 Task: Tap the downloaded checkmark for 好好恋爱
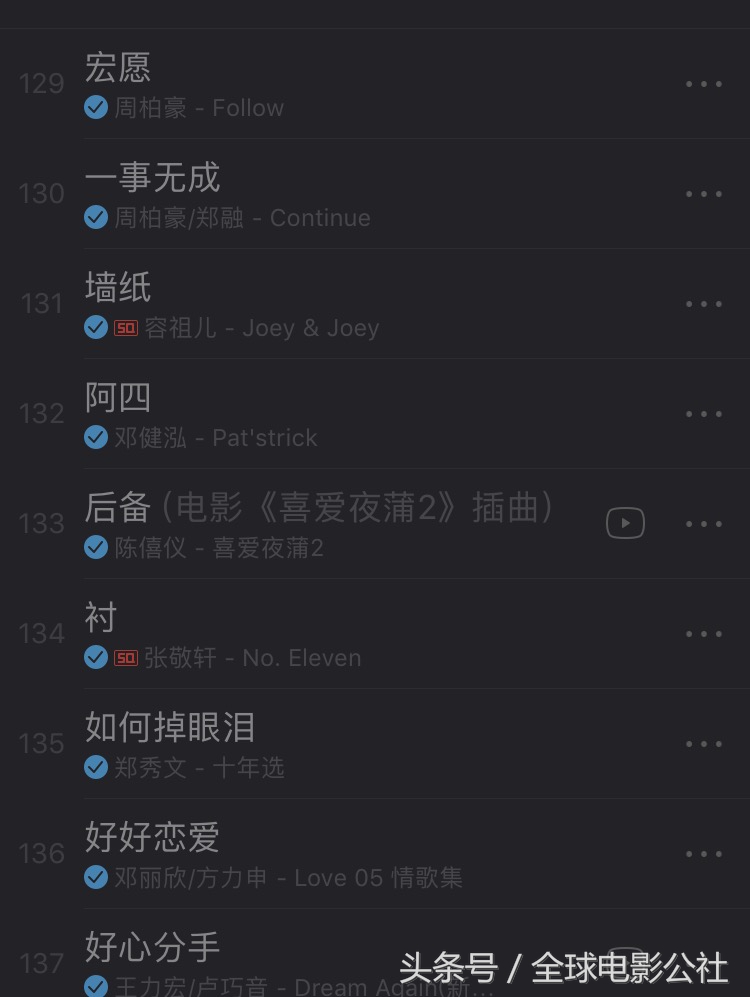coord(96,878)
